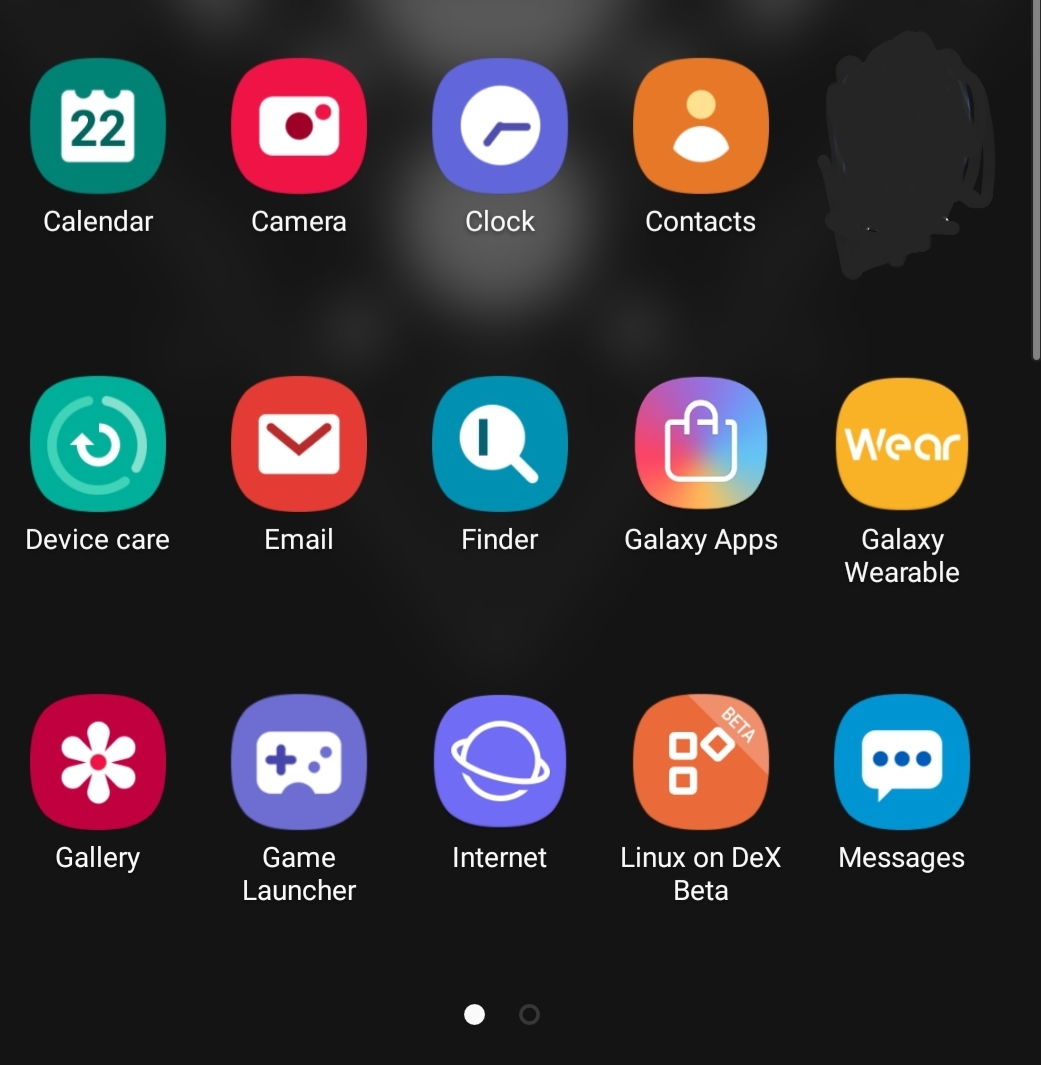The width and height of the screenshot is (1041, 1065).
Task: Launch the Email app
Action: (299, 444)
